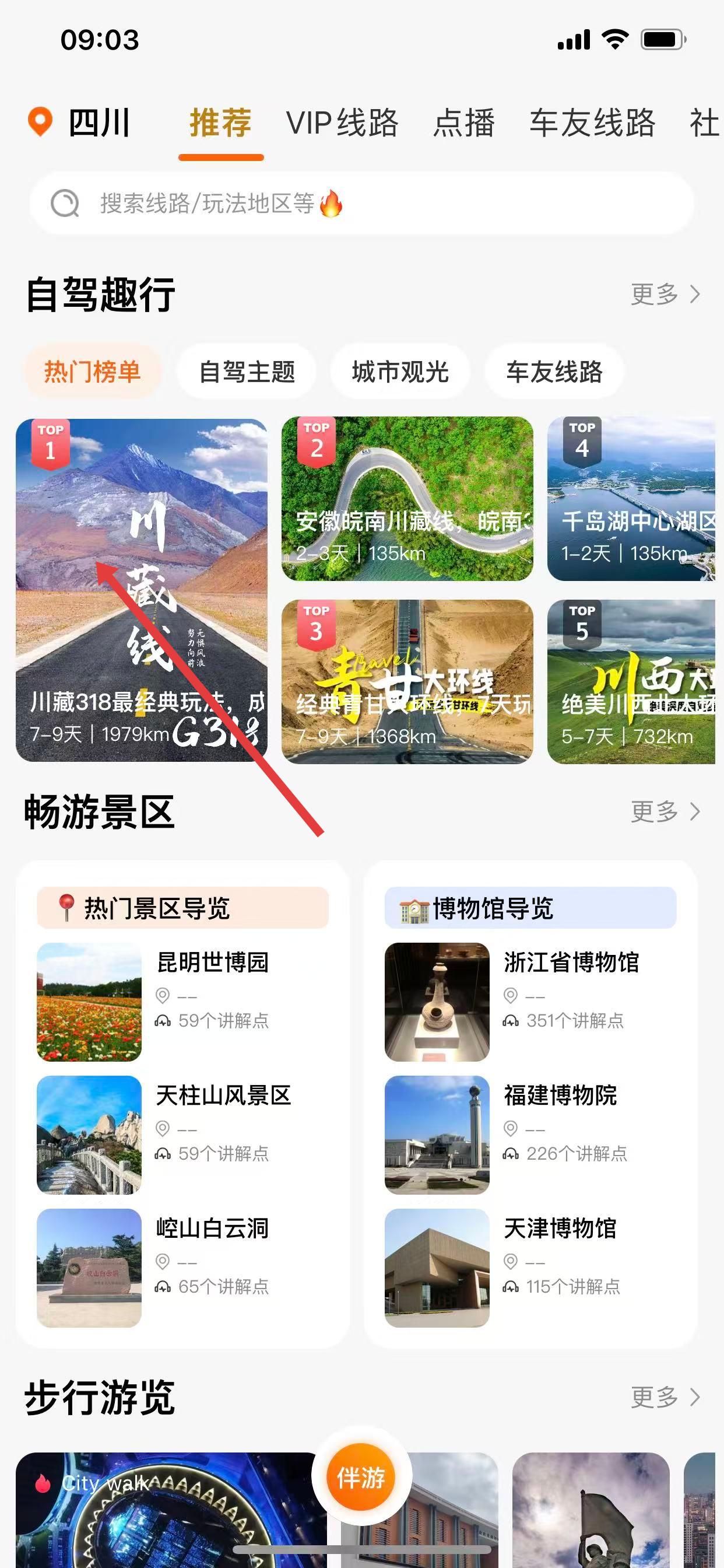This screenshot has width=724, height=1568.
Task: Switch to the VIP线路 tab
Action: [342, 123]
